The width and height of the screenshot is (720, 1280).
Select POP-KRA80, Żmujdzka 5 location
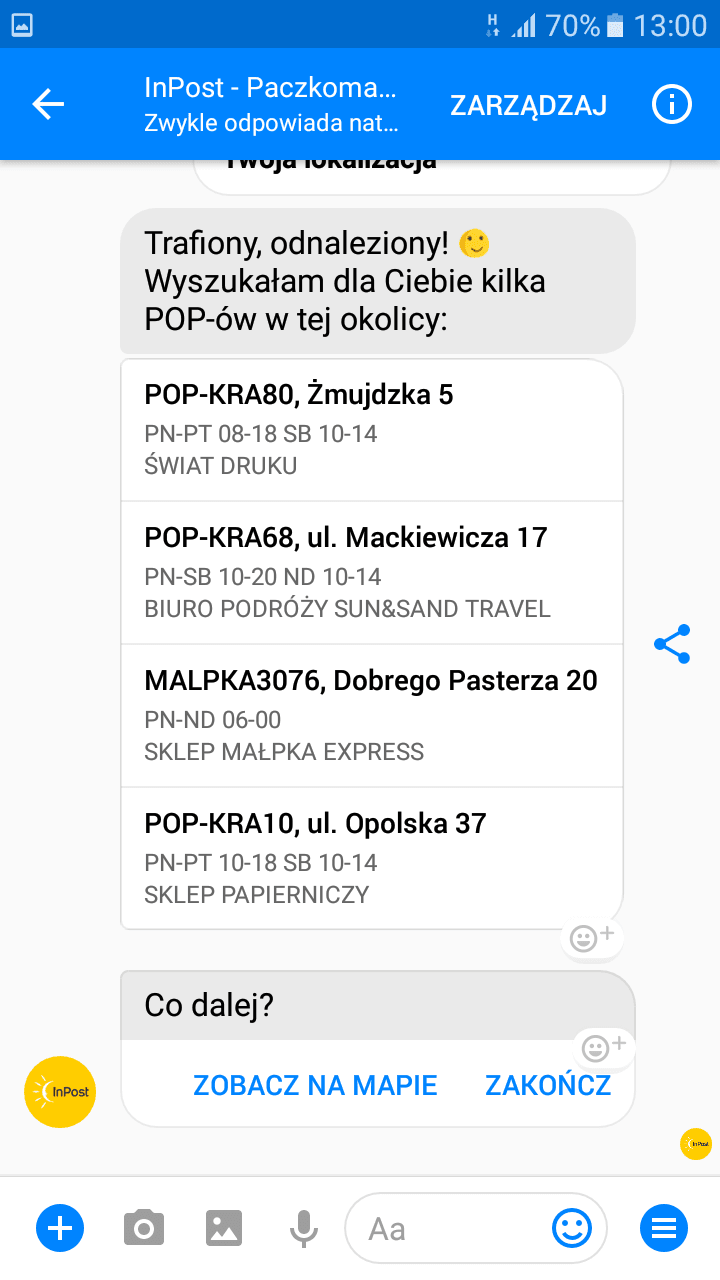click(372, 430)
